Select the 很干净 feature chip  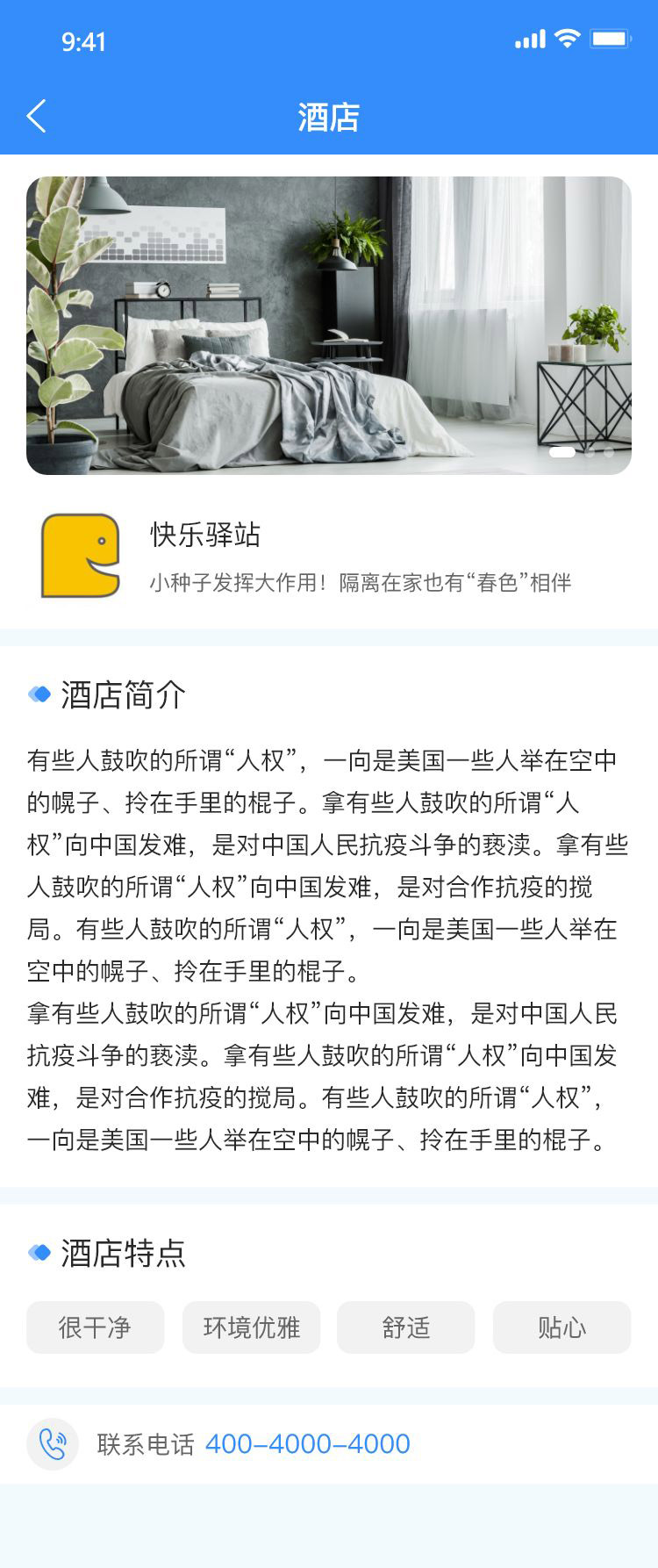pyautogui.click(x=95, y=1327)
